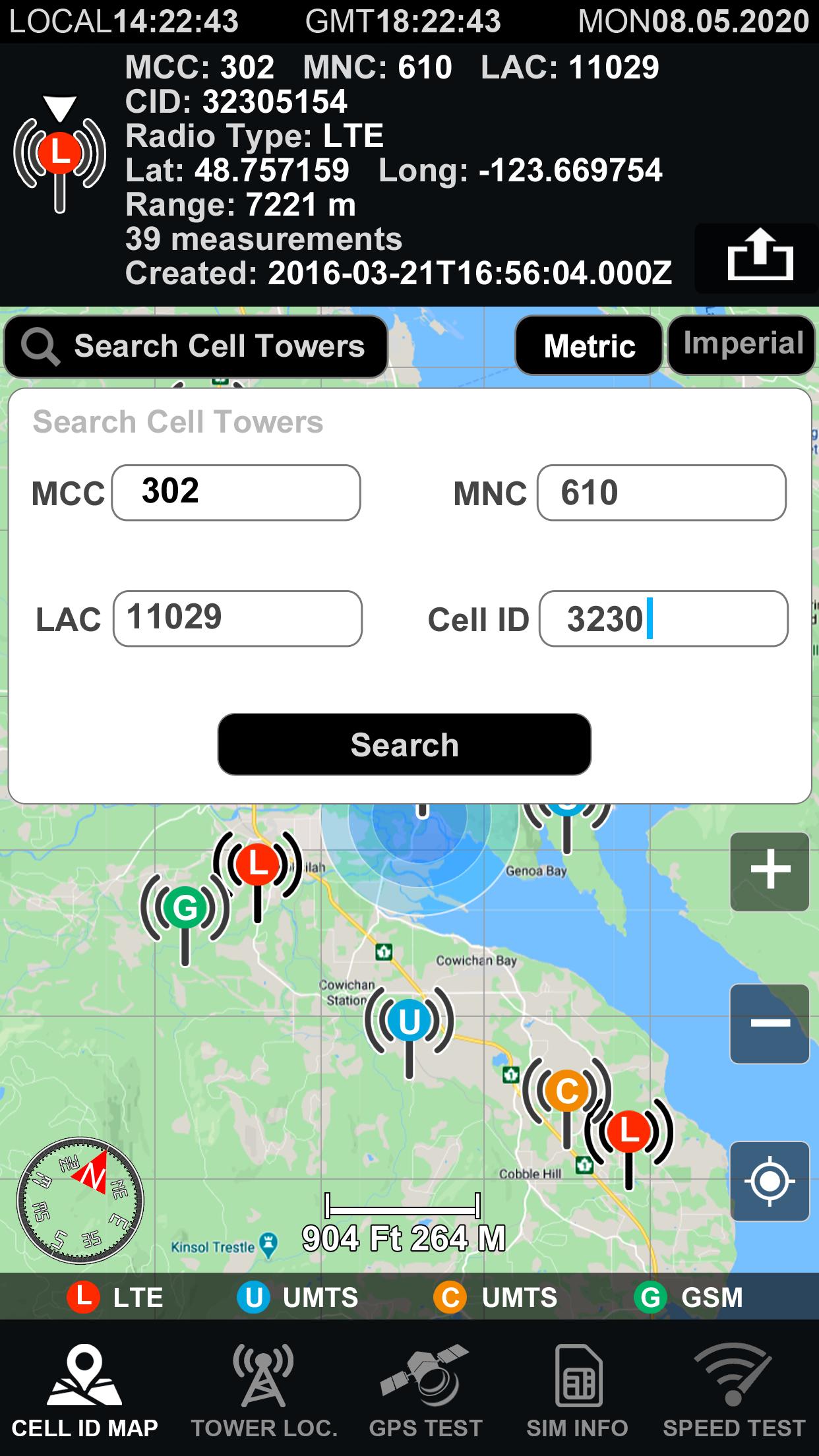This screenshot has width=819, height=1456.
Task: Select the green GSM tower pin
Action: click(x=185, y=908)
